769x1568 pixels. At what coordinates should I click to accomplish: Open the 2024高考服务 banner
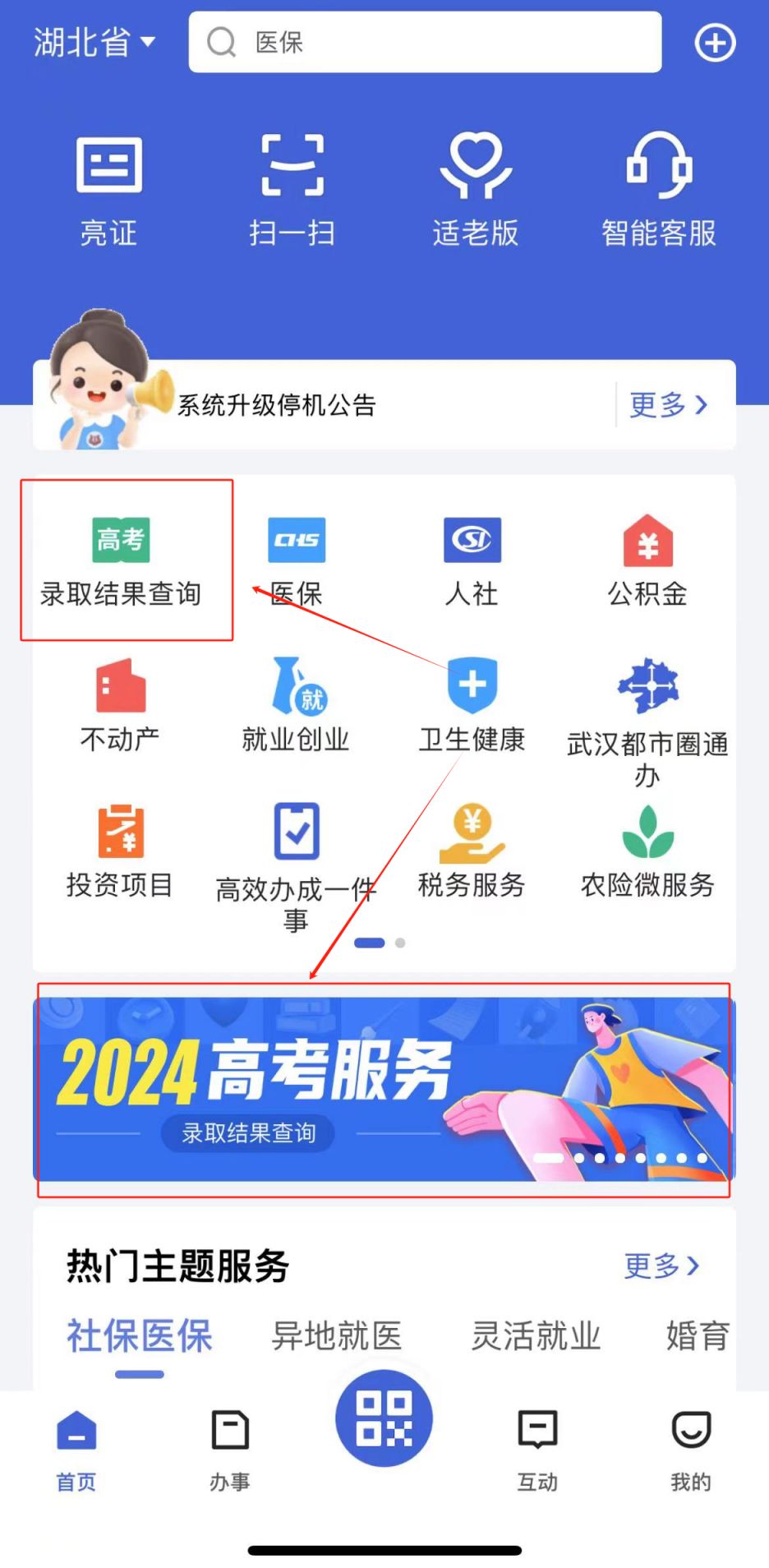pyautogui.click(x=384, y=1089)
